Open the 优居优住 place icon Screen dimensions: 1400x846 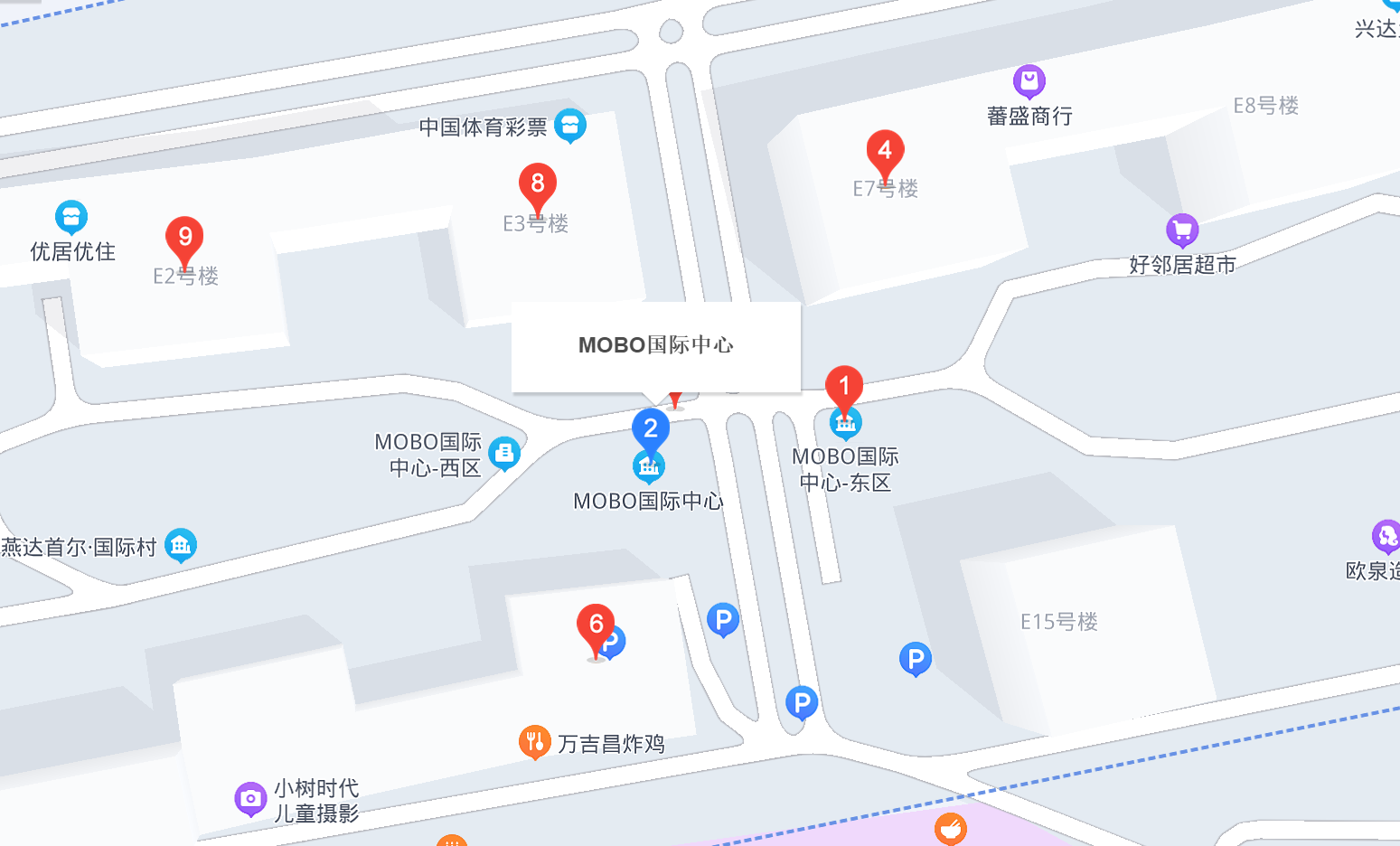point(71,217)
